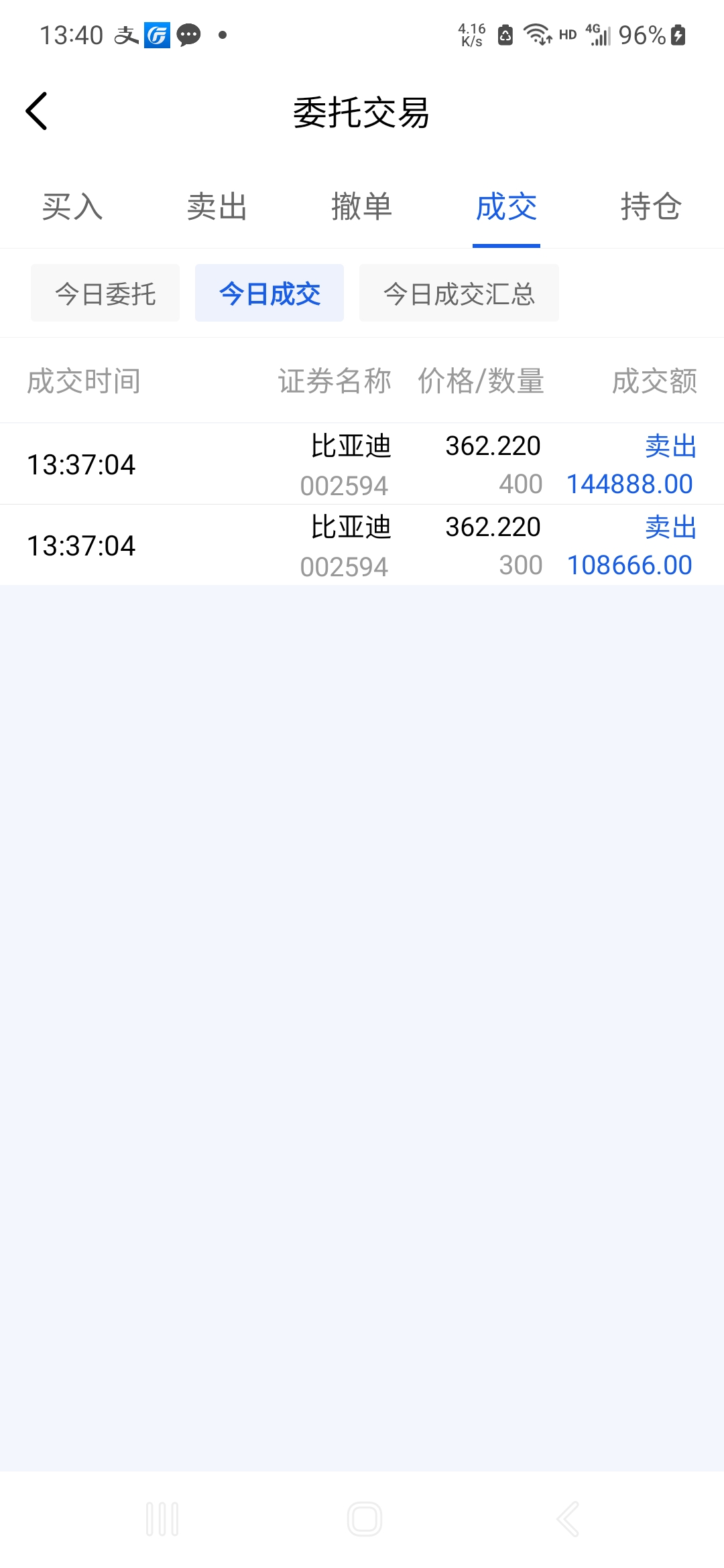Switch to the 卖出 tab
Screen dimensions: 724x1568
click(x=217, y=206)
